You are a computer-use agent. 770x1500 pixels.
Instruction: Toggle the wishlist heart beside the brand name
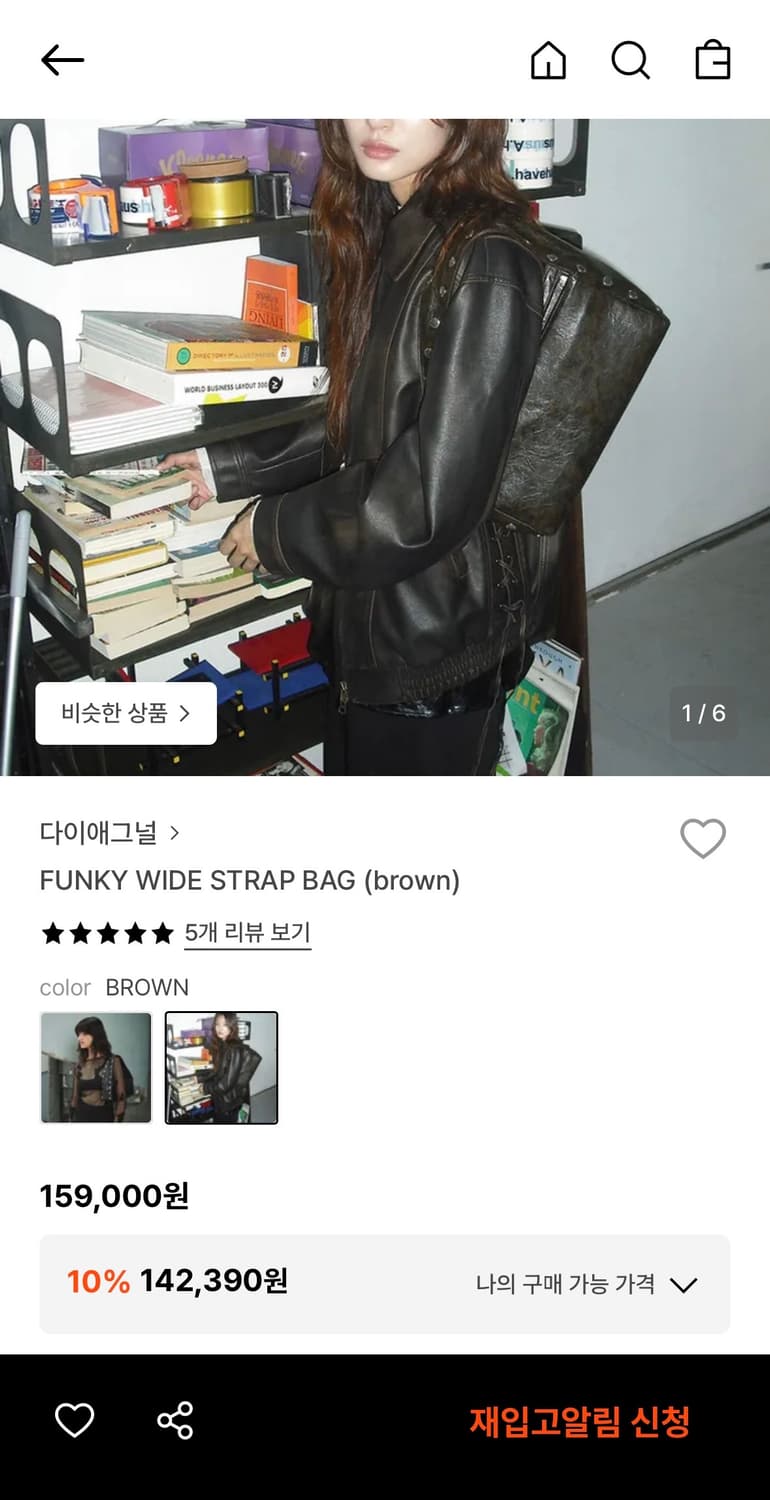703,838
